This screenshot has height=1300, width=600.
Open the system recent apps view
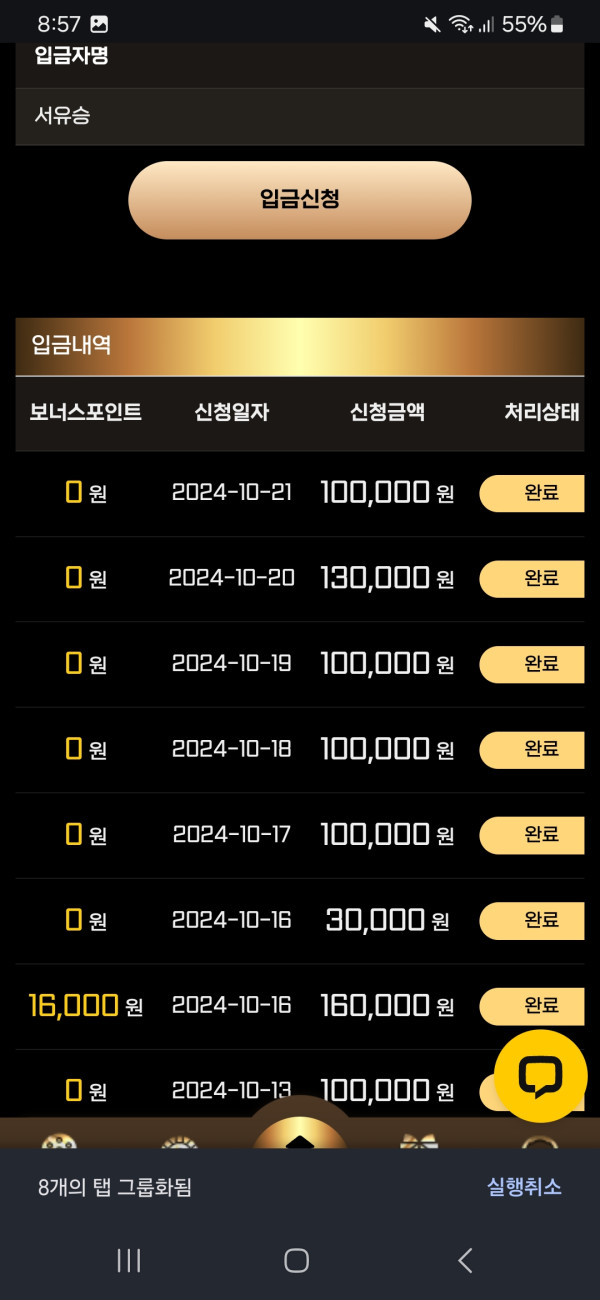pyautogui.click(x=129, y=1261)
